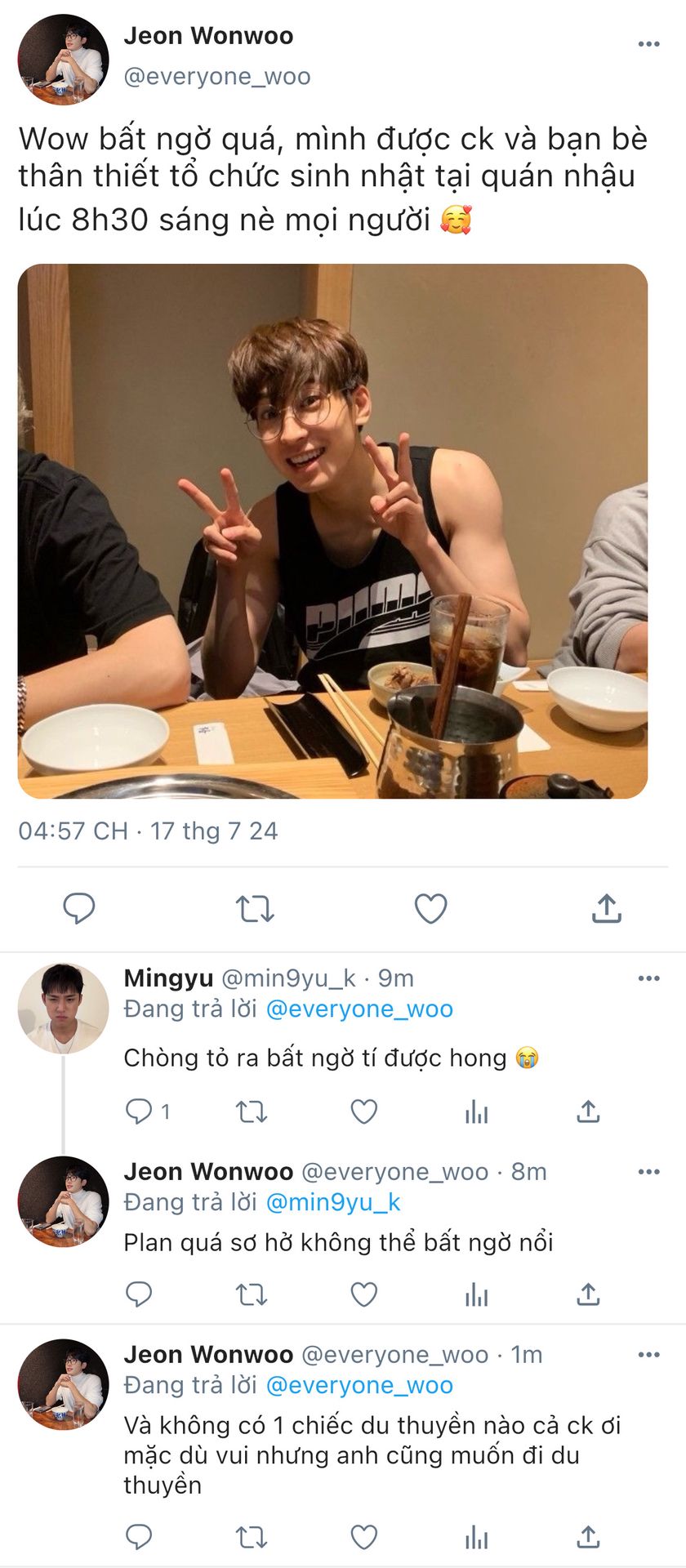Open the more options on Mingyu's reply

648,978
